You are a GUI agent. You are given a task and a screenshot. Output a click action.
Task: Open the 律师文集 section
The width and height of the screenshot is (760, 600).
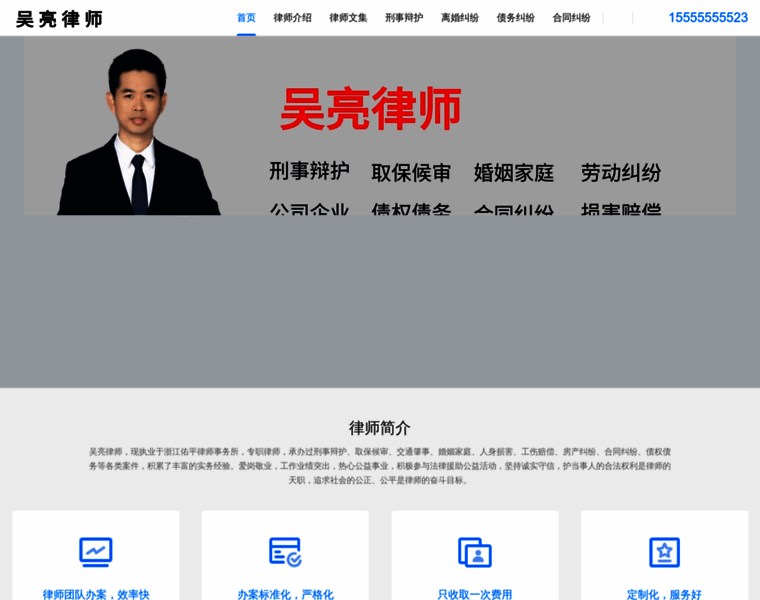point(348,18)
